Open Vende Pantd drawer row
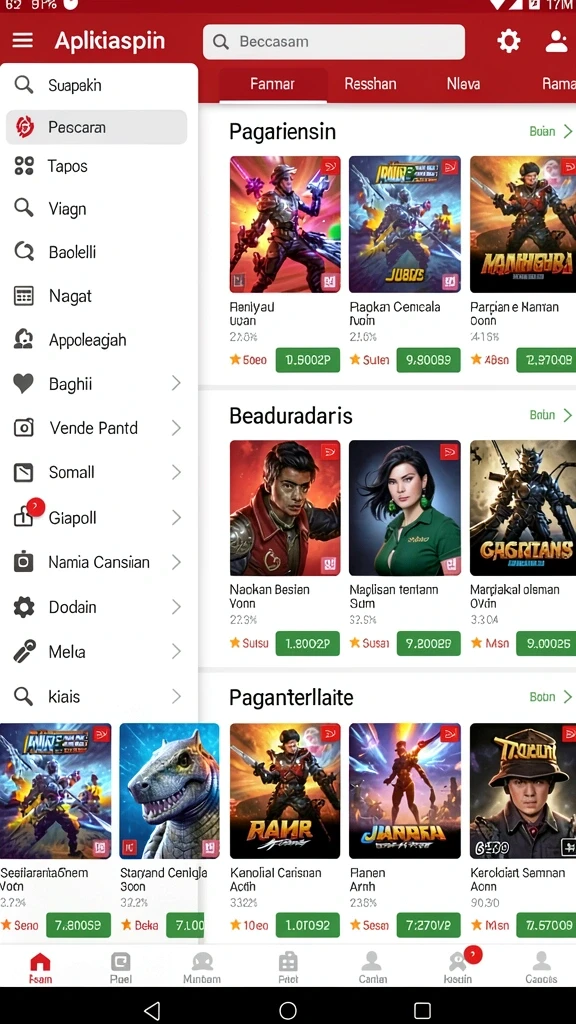 click(99, 428)
